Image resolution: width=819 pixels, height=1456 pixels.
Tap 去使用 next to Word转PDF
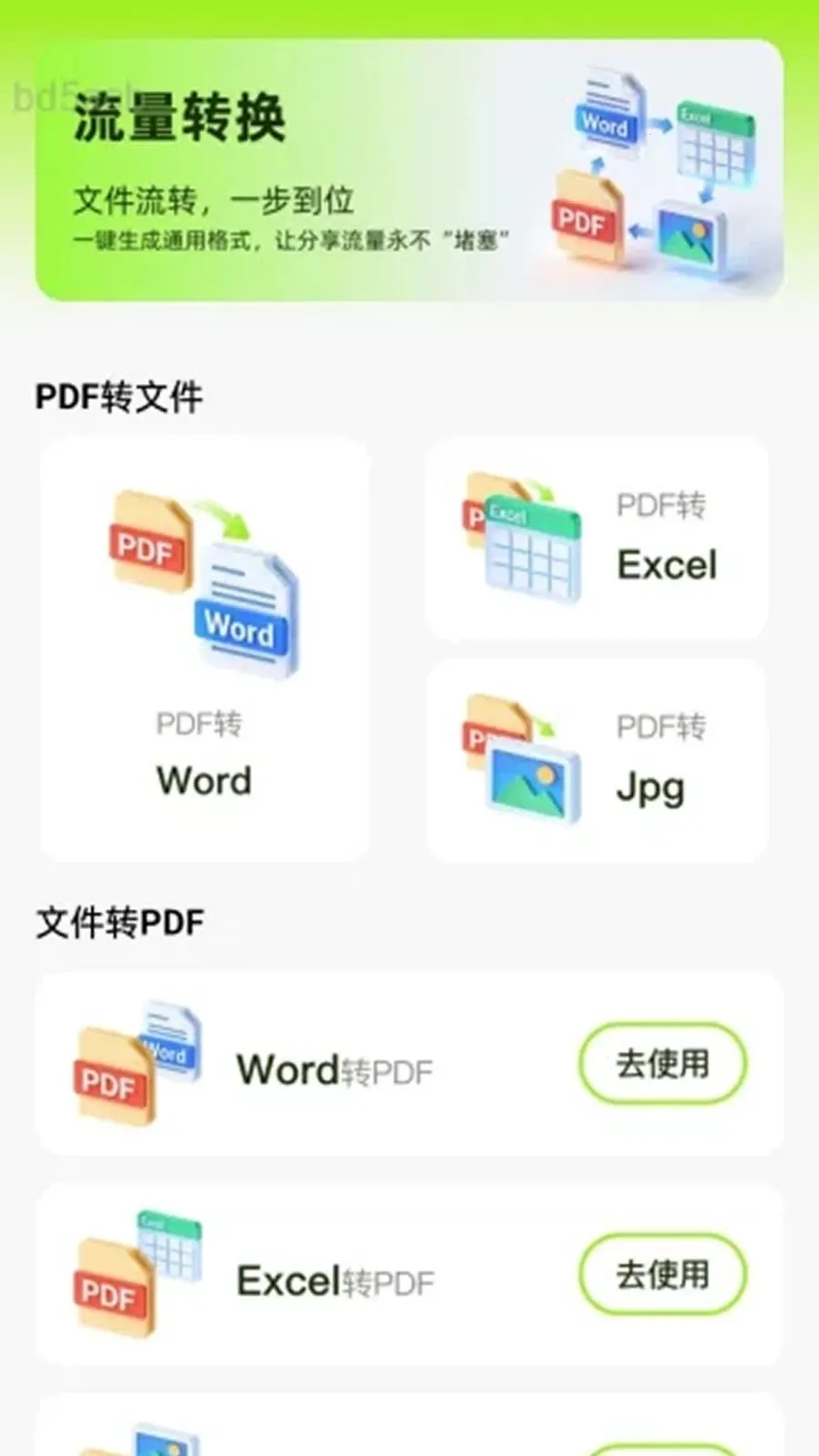(x=662, y=1062)
